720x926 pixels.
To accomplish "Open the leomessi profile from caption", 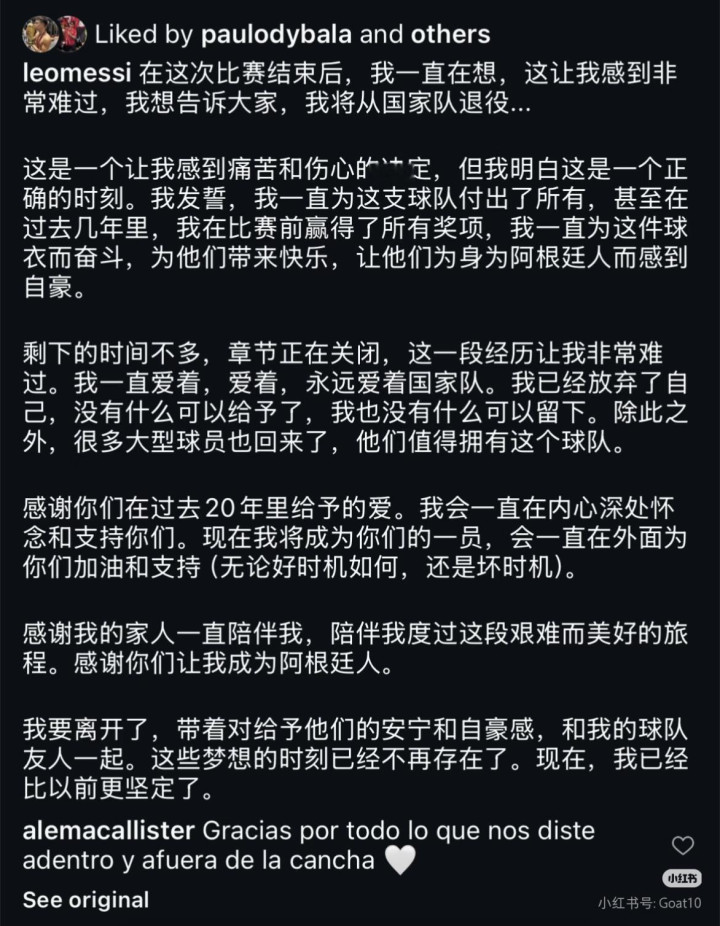I will point(77,74).
